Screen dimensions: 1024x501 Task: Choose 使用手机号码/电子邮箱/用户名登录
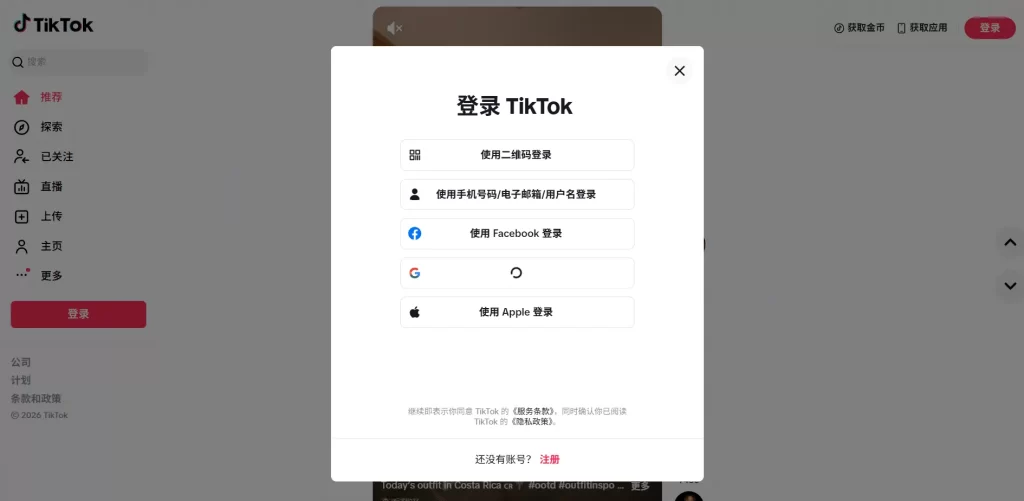point(517,194)
